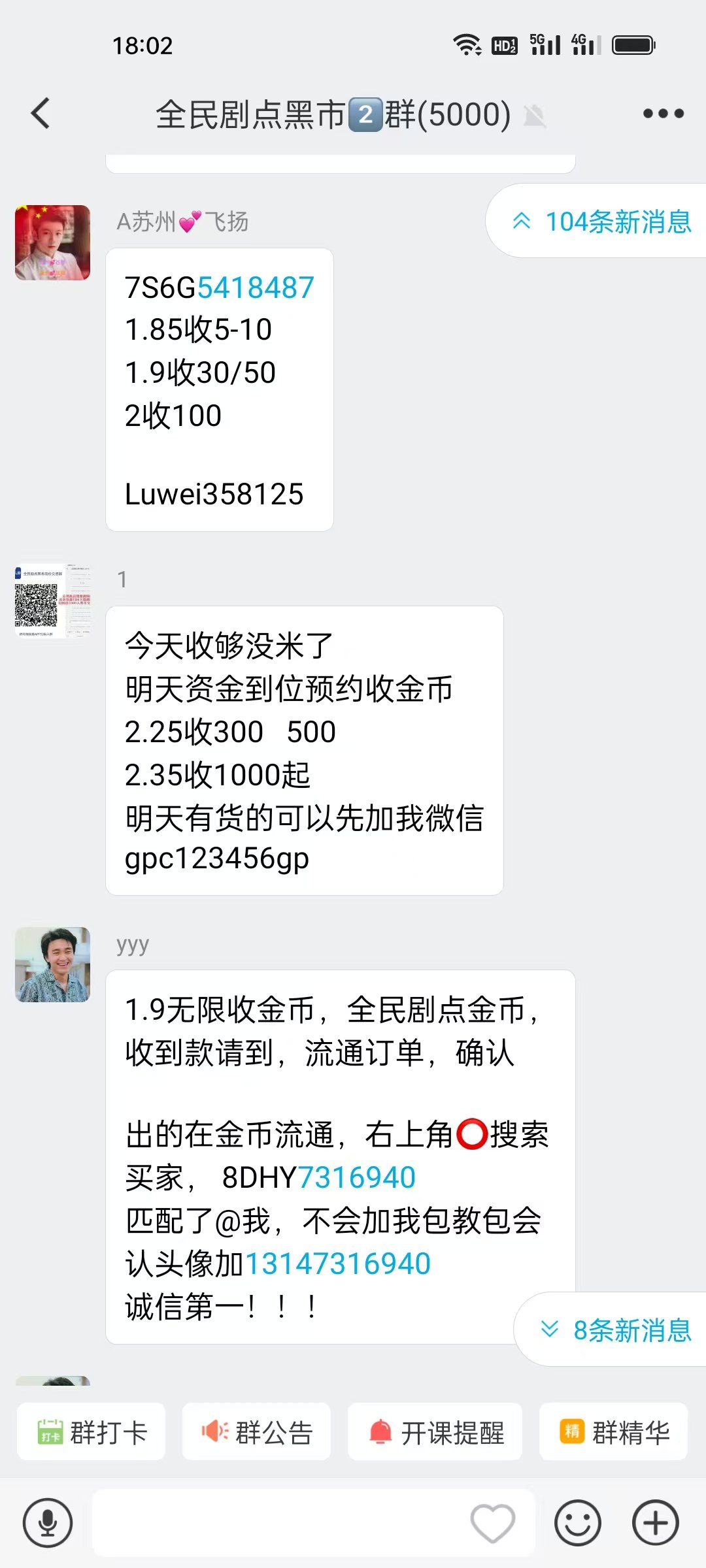Jump down to the 8 new messages
This screenshot has width=706, height=1568.
(616, 1330)
